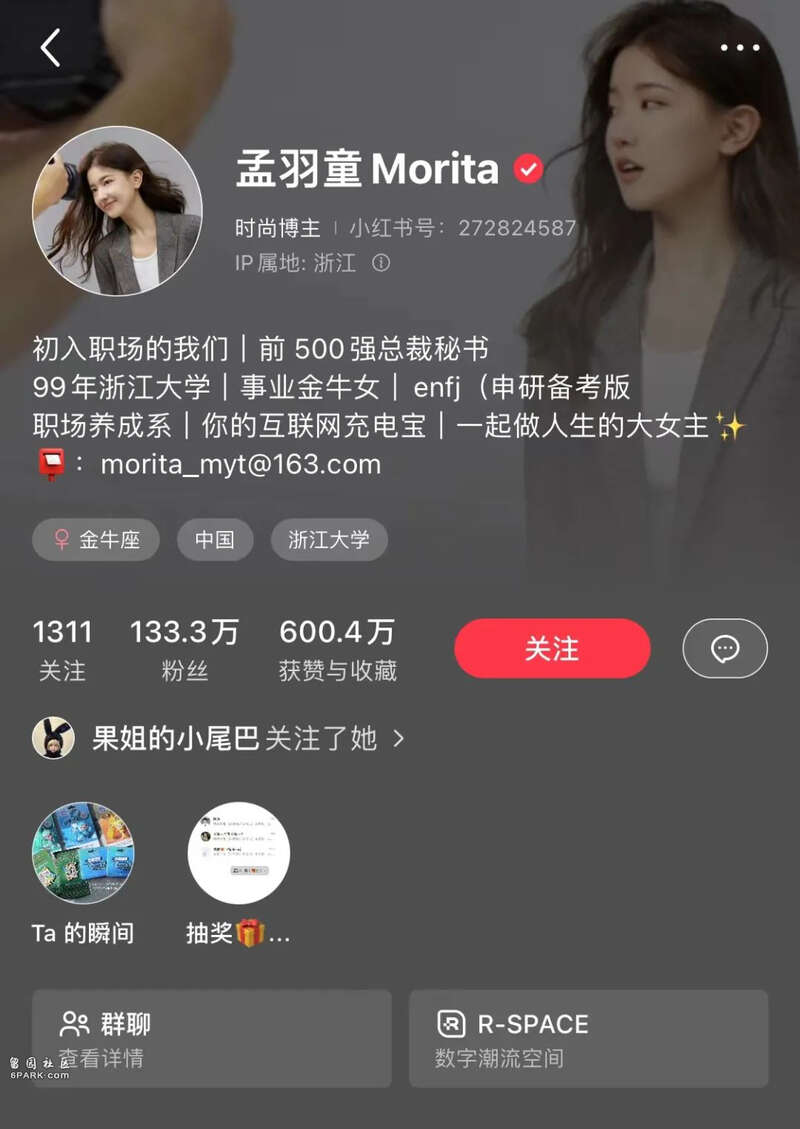Select the 中国 tag chip
800x1129 pixels.
point(215,540)
